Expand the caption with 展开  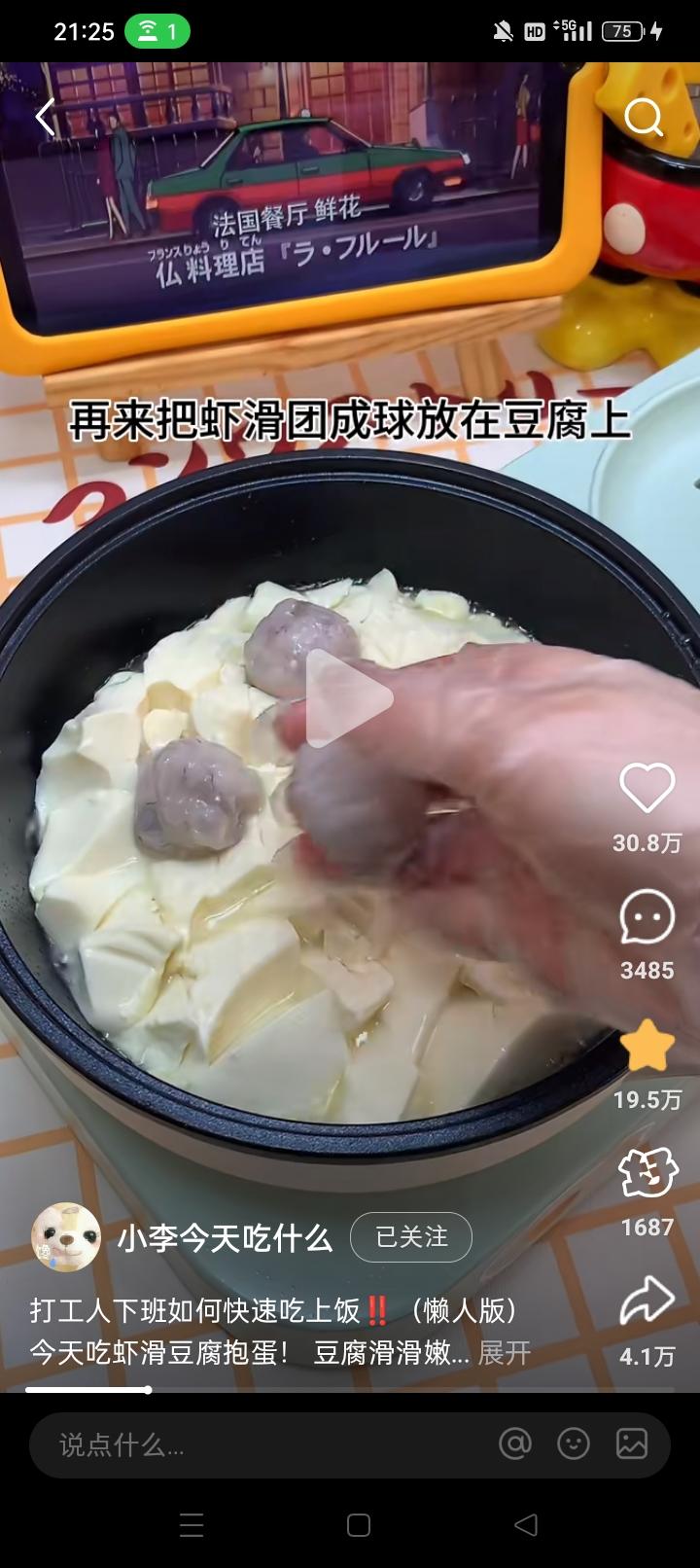tap(505, 1353)
